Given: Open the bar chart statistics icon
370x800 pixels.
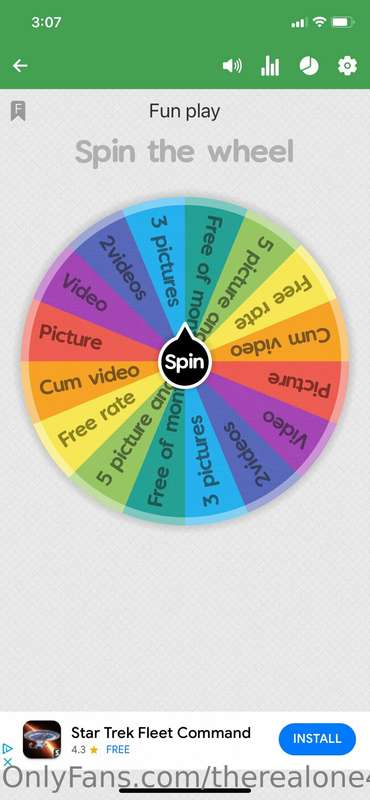Looking at the screenshot, I should 270,66.
